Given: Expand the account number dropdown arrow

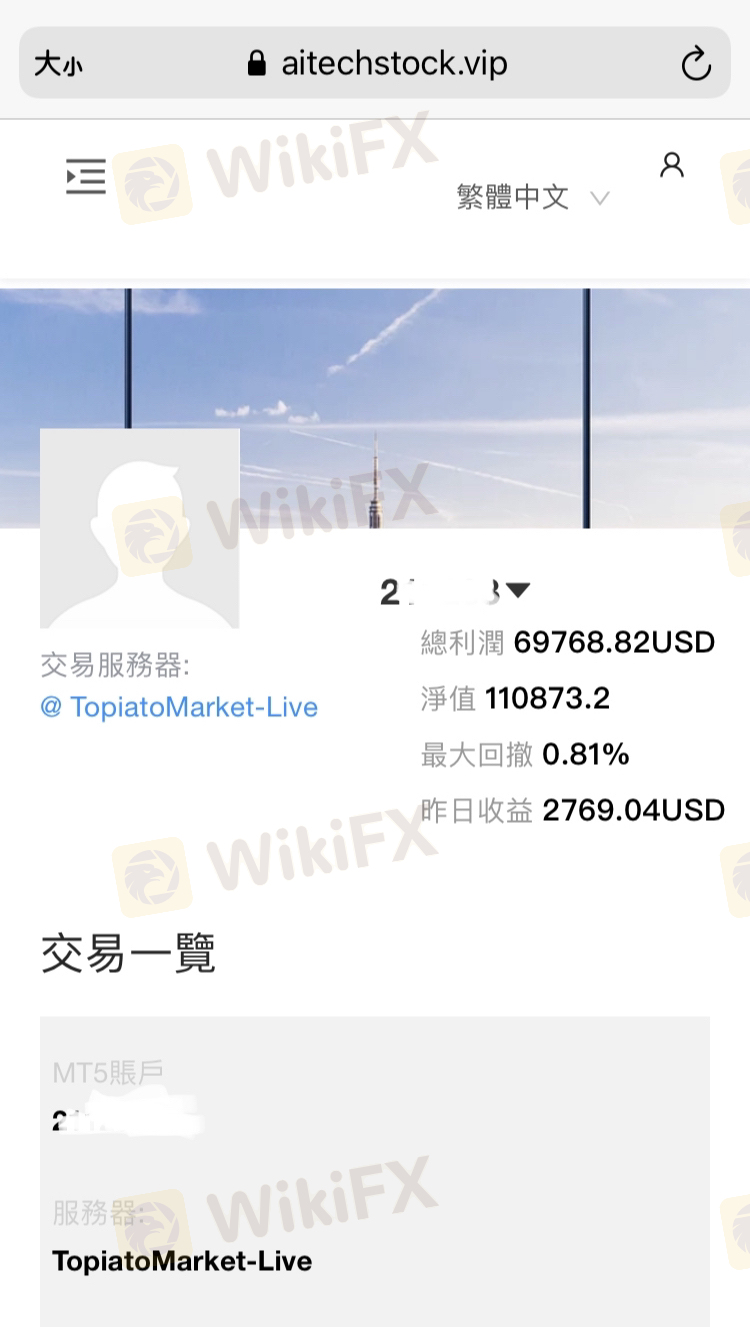Looking at the screenshot, I should tap(517, 591).
